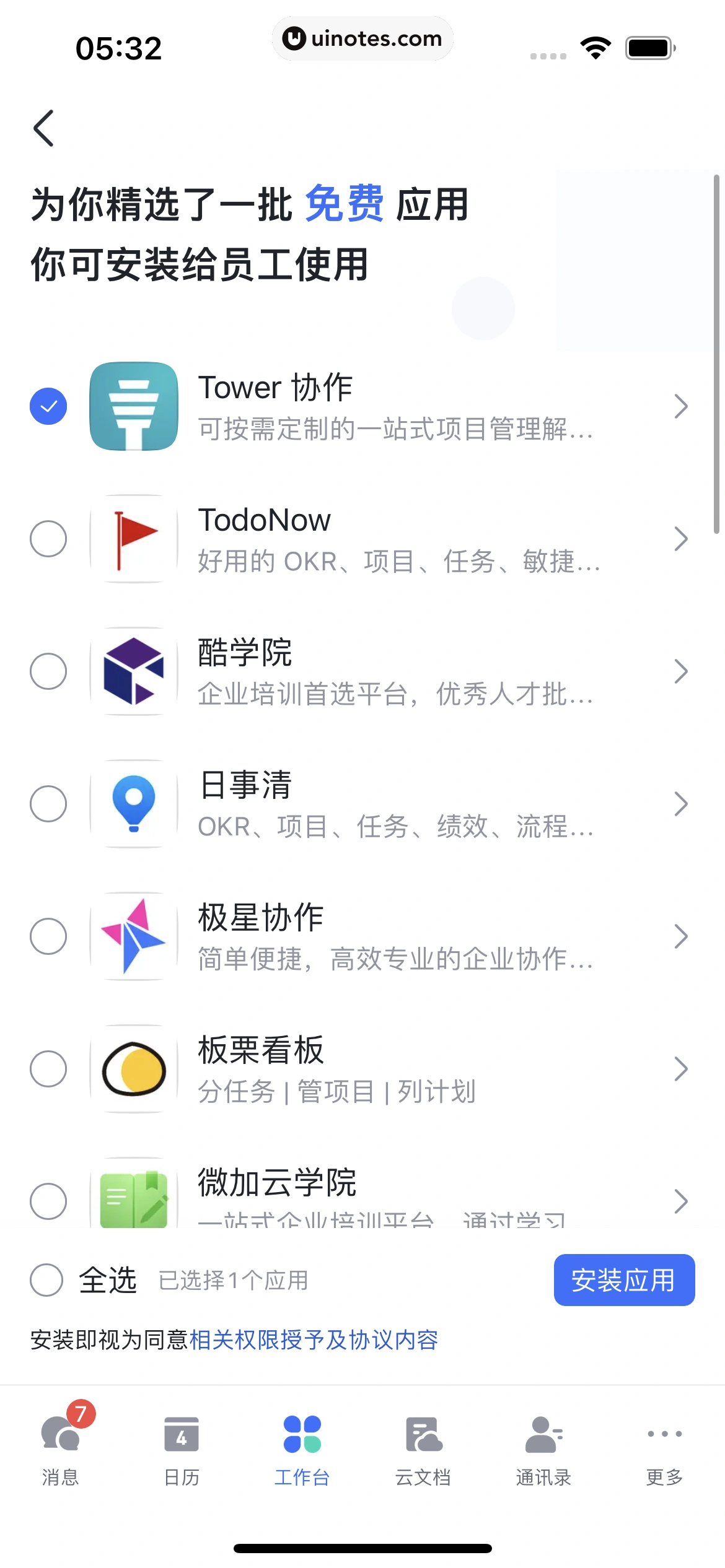Open the 极星协作 app icon
Image resolution: width=725 pixels, height=1568 pixels.
tap(134, 936)
